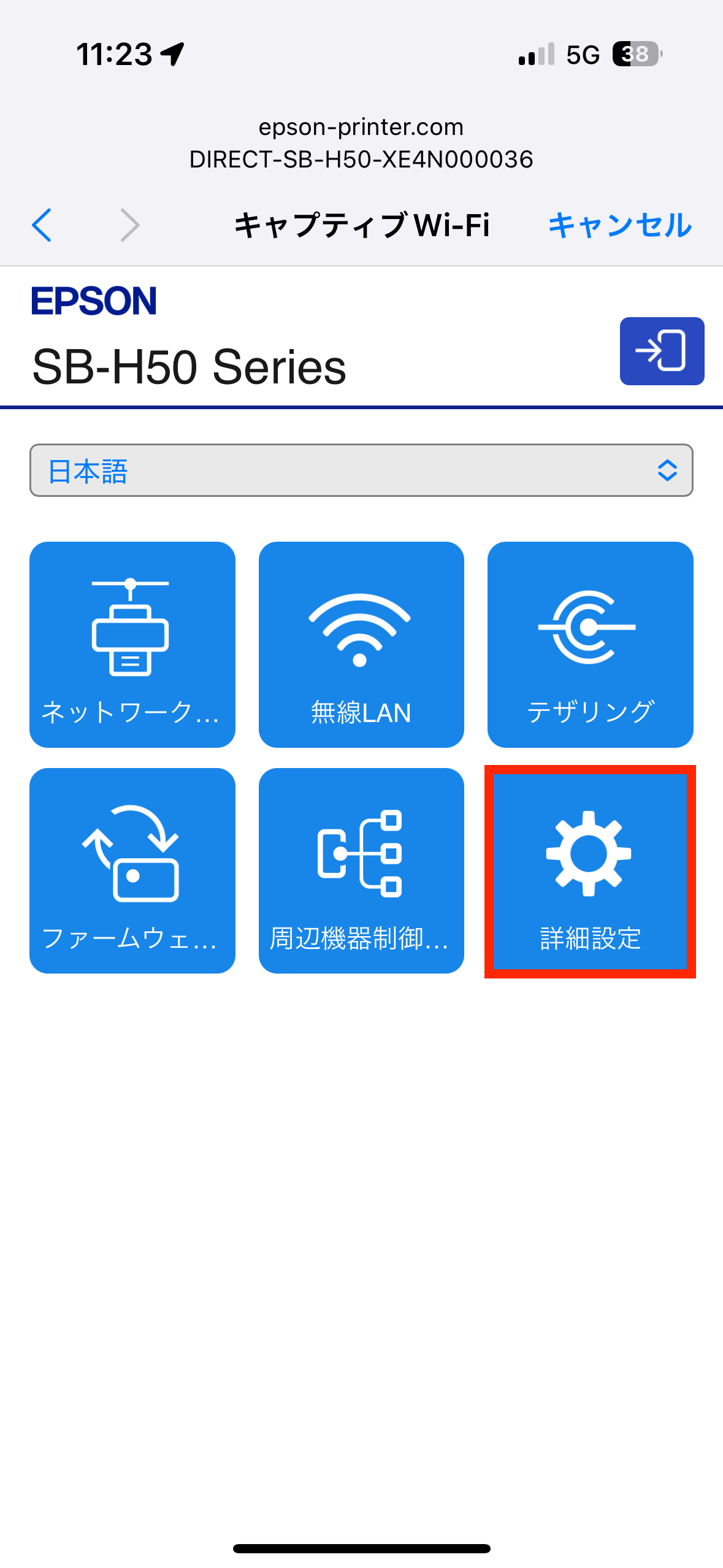The height and width of the screenshot is (1568, 723).
Task: Open the ネットワーク tile
Action: pyautogui.click(x=132, y=644)
